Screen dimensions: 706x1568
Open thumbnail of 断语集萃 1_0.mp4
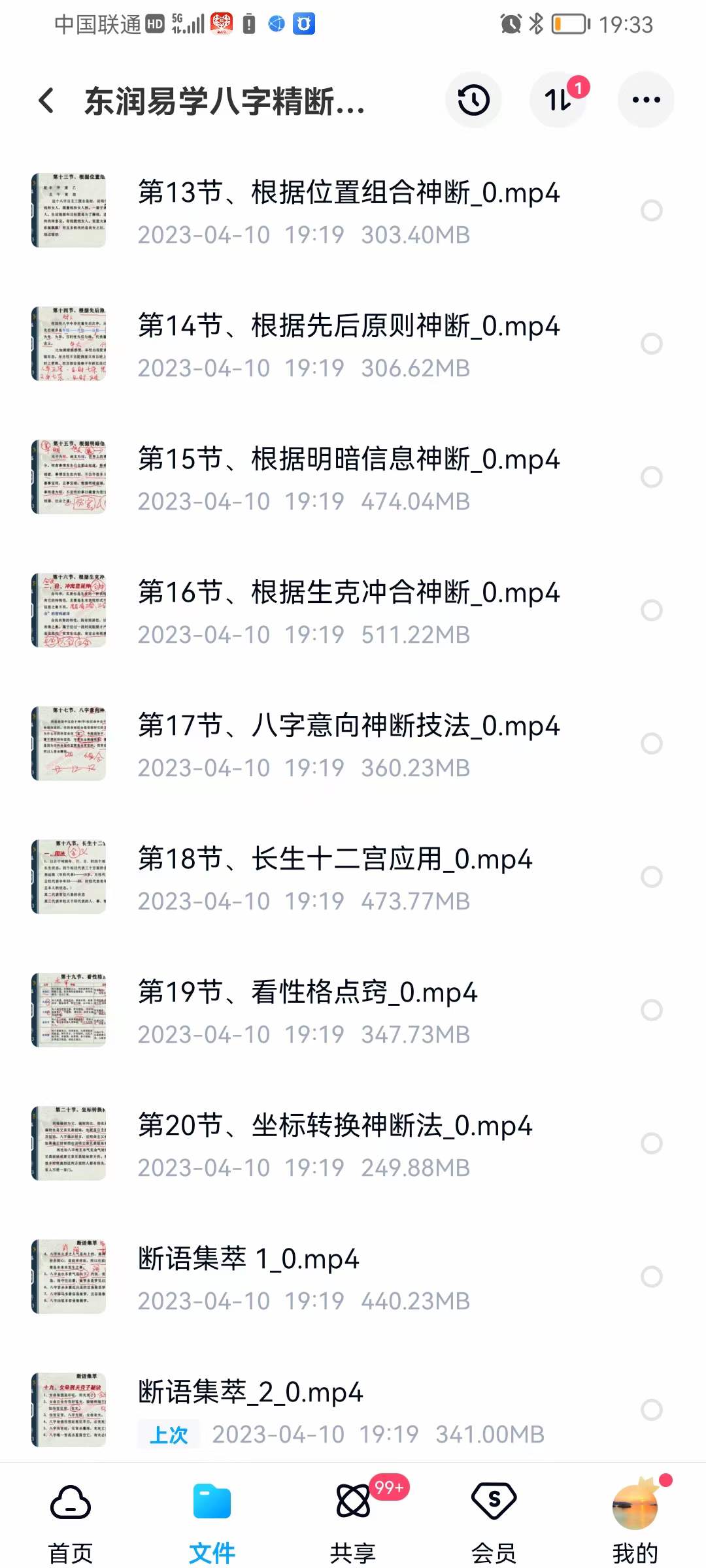click(69, 1277)
